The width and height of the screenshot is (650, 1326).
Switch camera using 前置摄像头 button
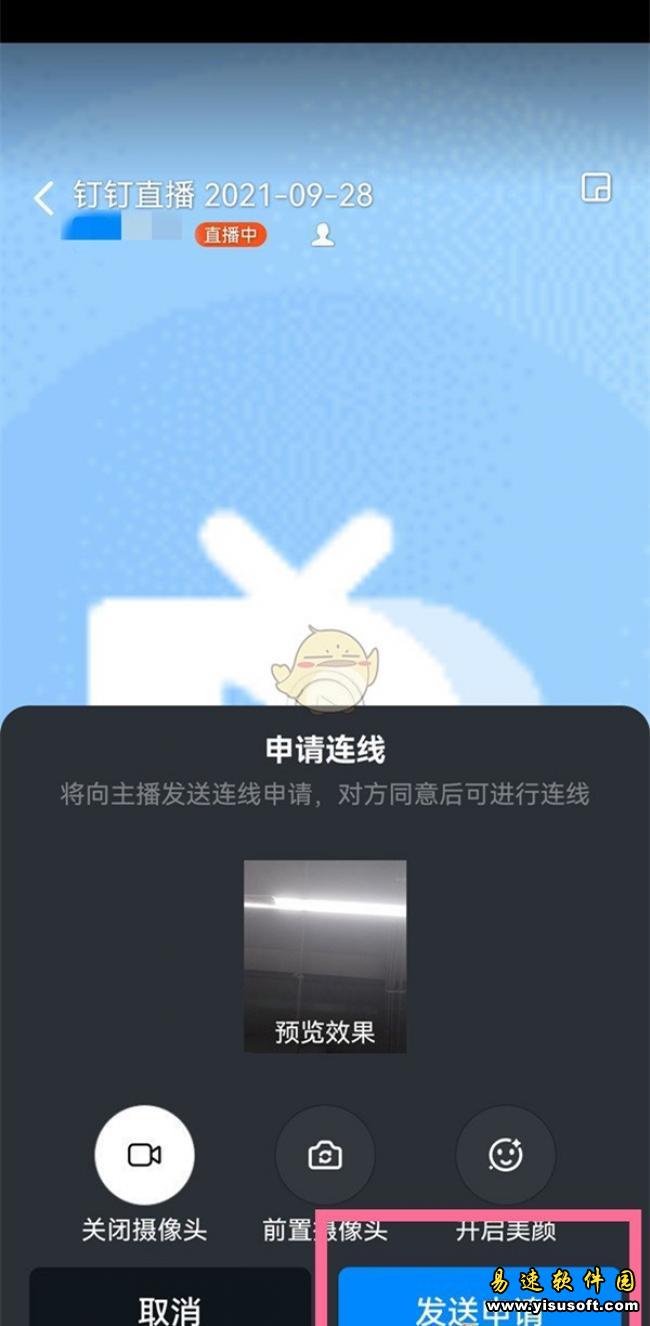325,1155
